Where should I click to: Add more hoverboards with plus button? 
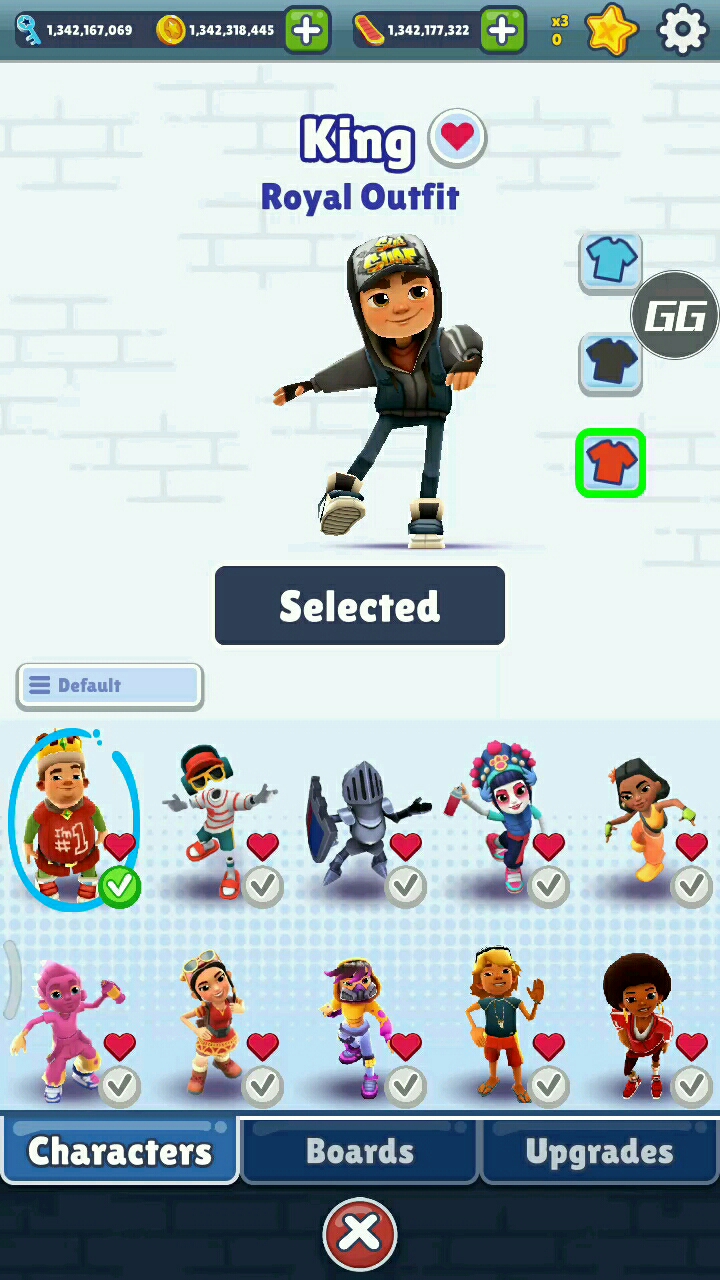point(502,30)
